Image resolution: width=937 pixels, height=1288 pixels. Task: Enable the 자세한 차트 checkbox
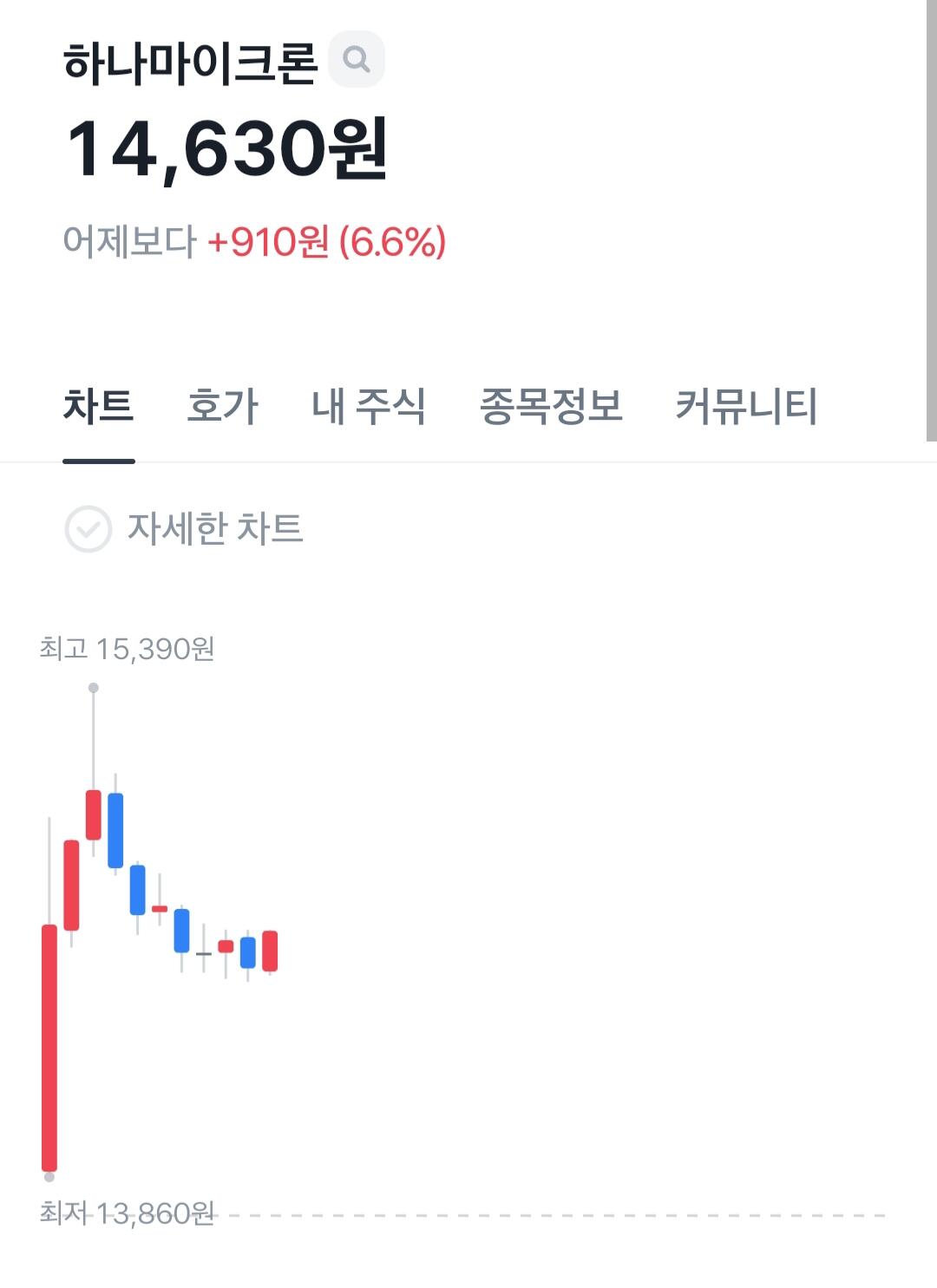(x=88, y=529)
